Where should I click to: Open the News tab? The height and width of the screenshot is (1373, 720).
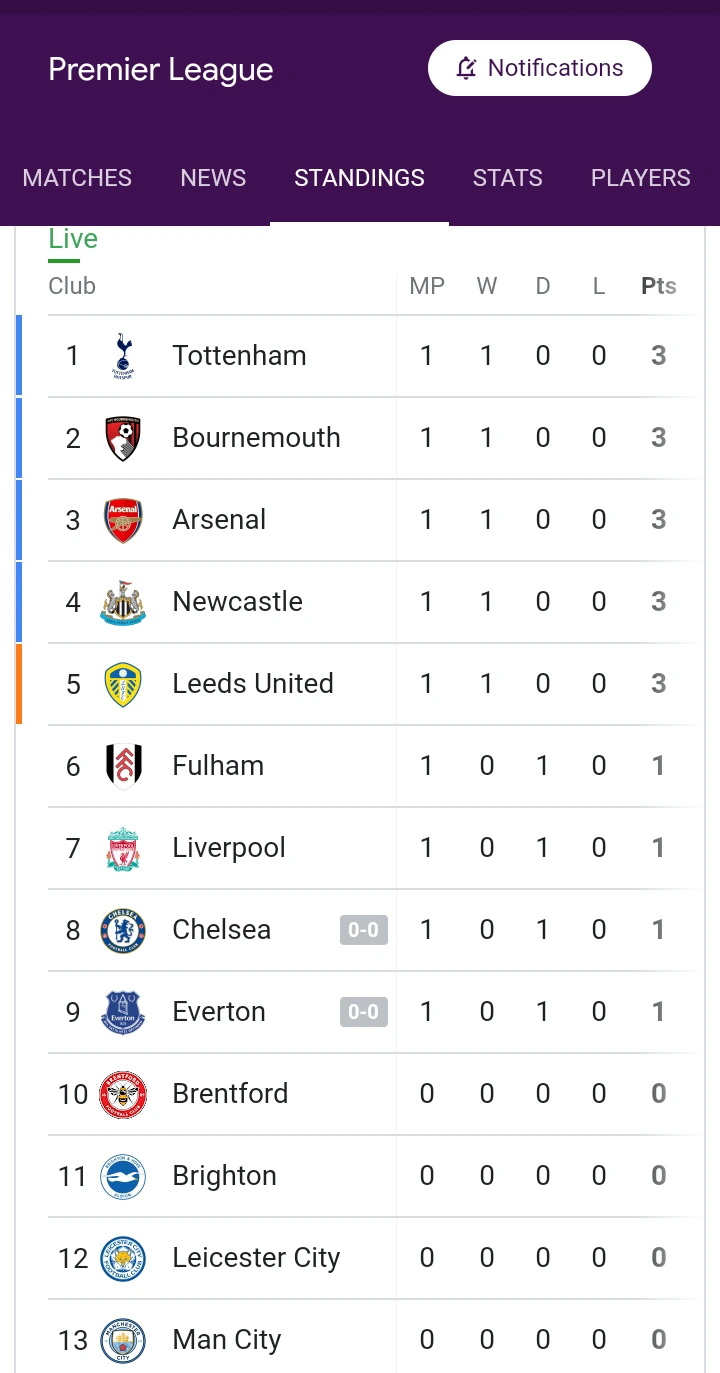tap(213, 178)
